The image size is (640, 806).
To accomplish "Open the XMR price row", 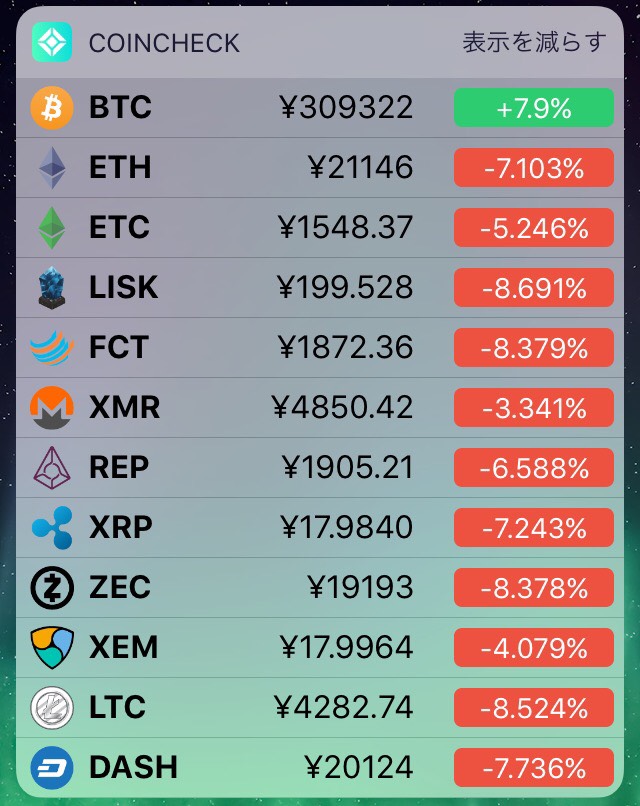I will click(x=320, y=408).
